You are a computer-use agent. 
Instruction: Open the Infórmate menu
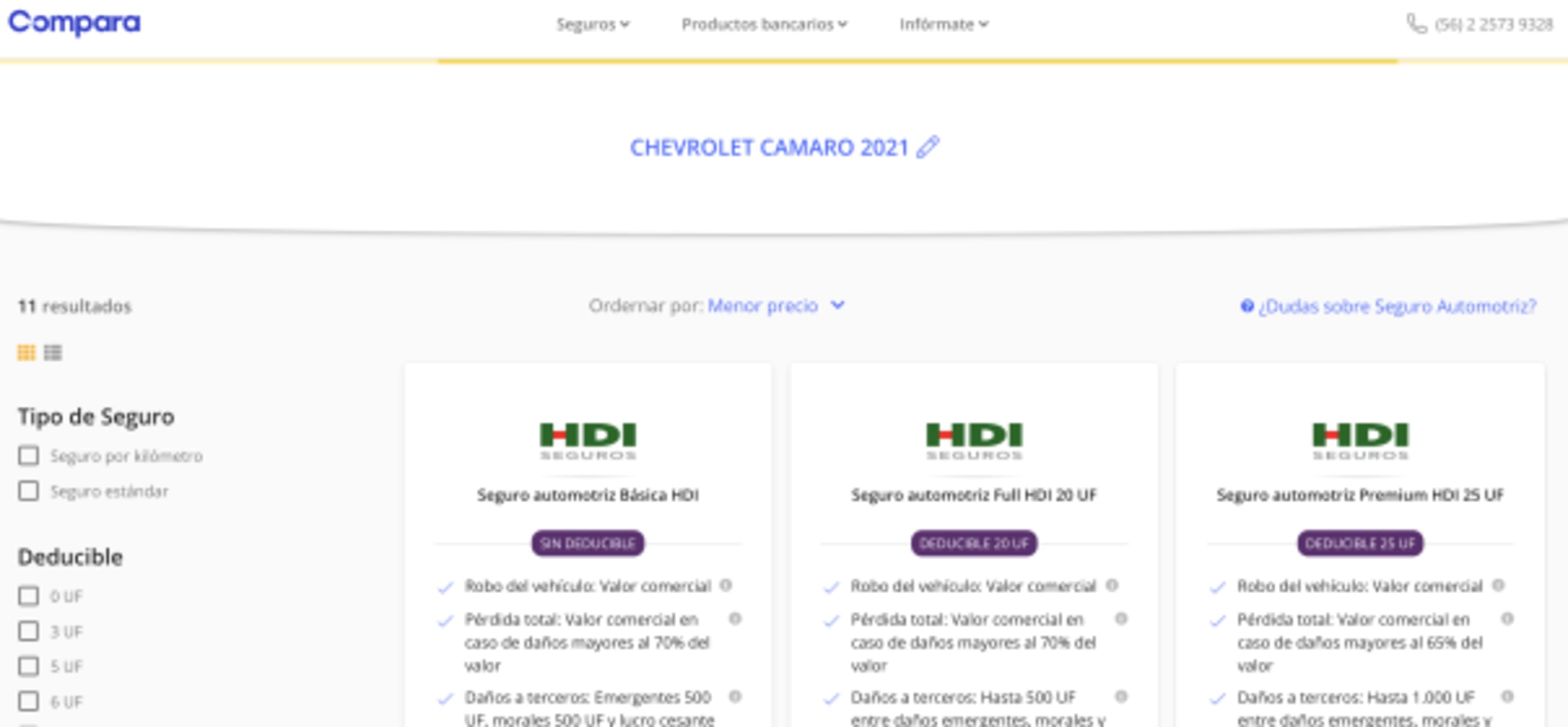[x=944, y=24]
